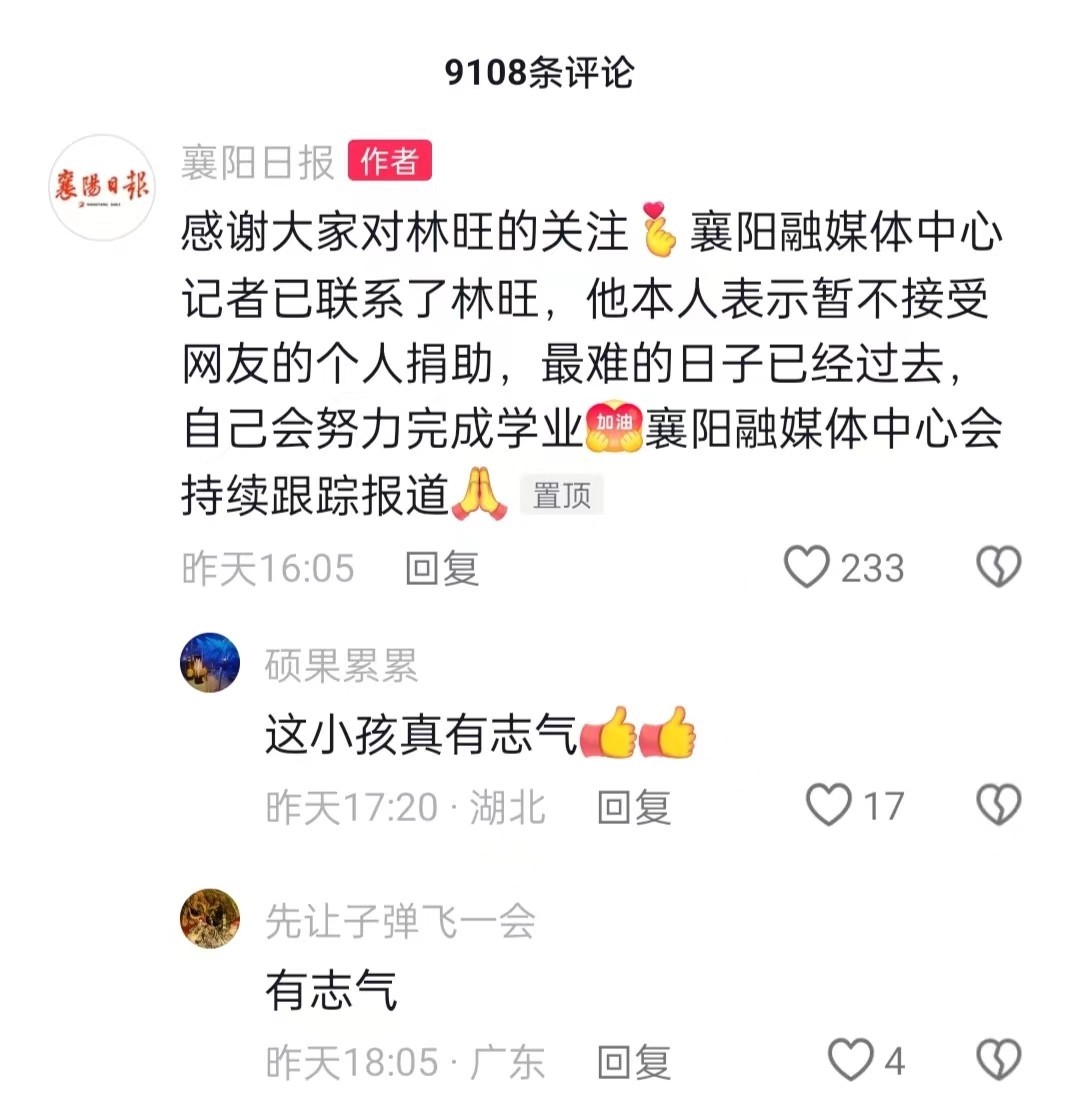The height and width of the screenshot is (1110, 1080).
Task: Like 先让子弹飞一会's comment with 4 likes
Action: (x=851, y=1061)
